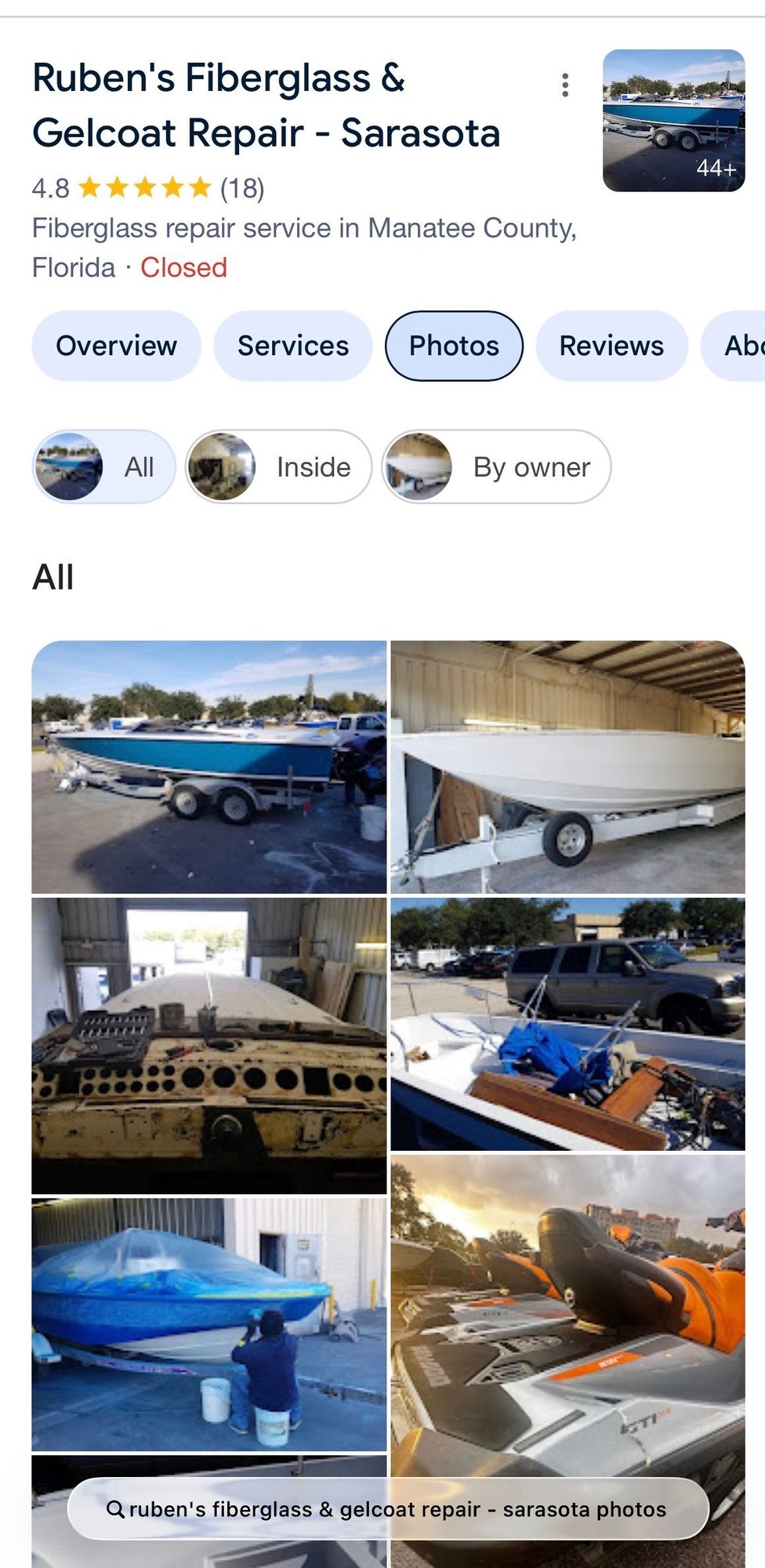Filter photos by Inside
Image resolution: width=765 pixels, height=1568 pixels.
[278, 466]
